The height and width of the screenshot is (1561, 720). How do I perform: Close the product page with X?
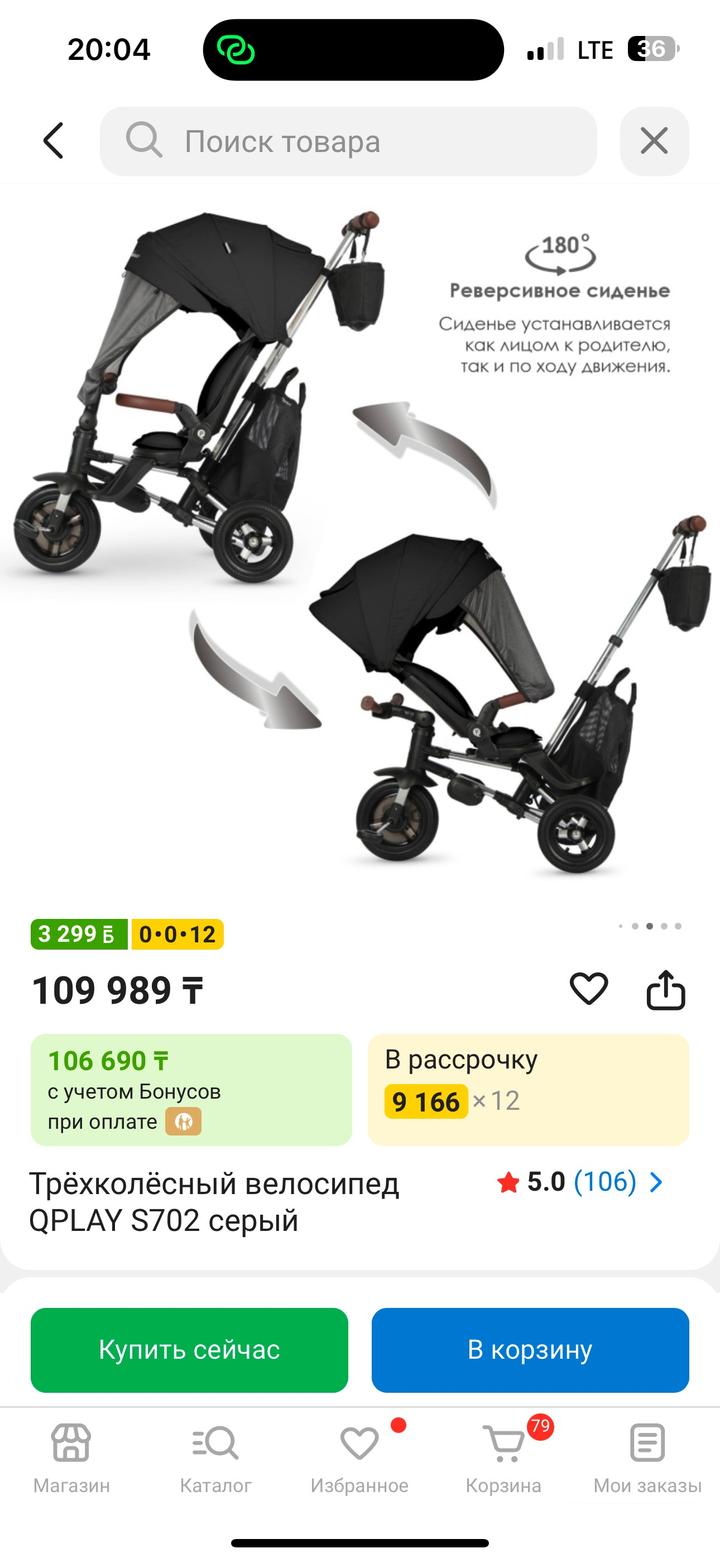coord(654,141)
